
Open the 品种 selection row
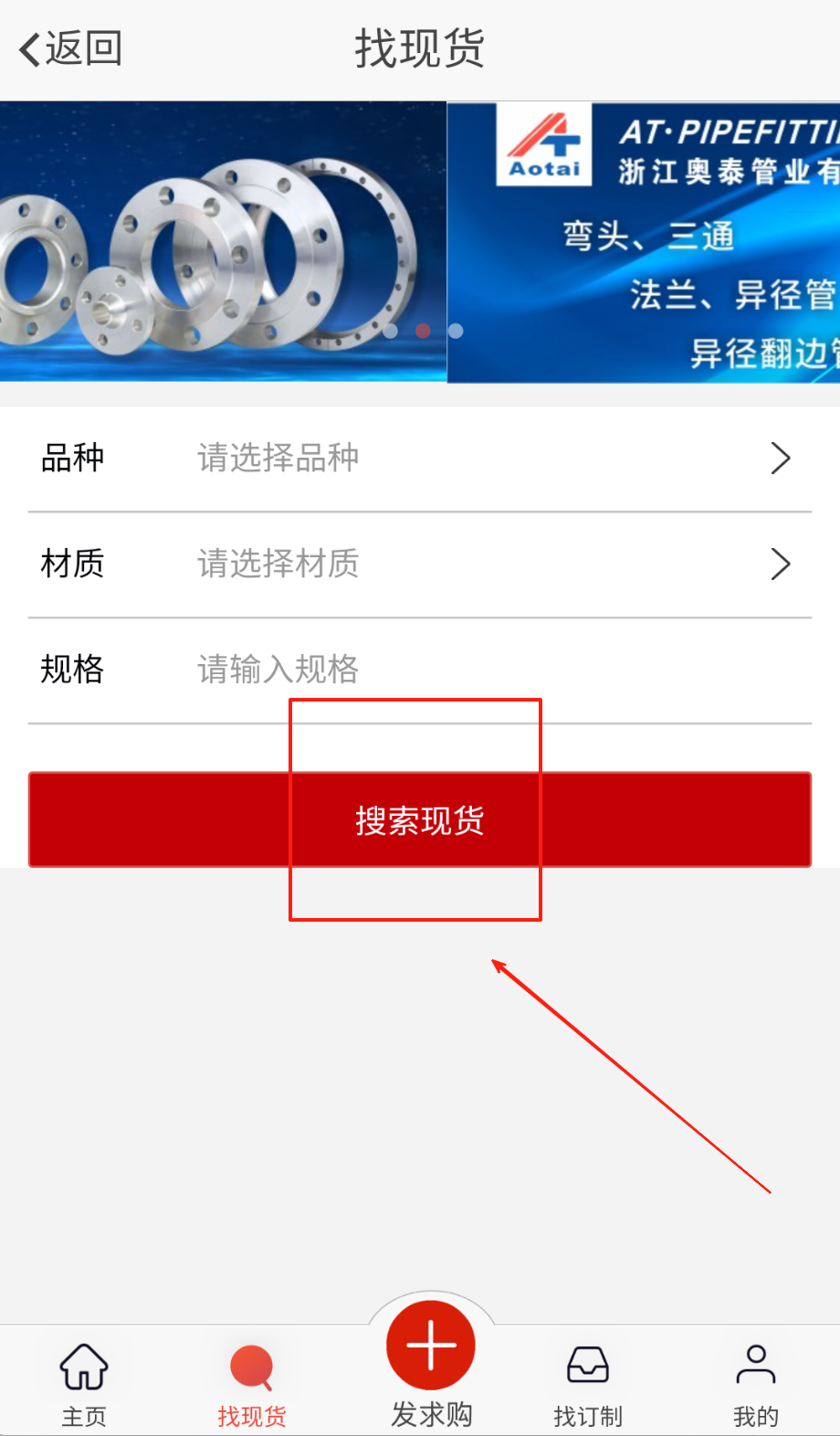click(x=420, y=459)
